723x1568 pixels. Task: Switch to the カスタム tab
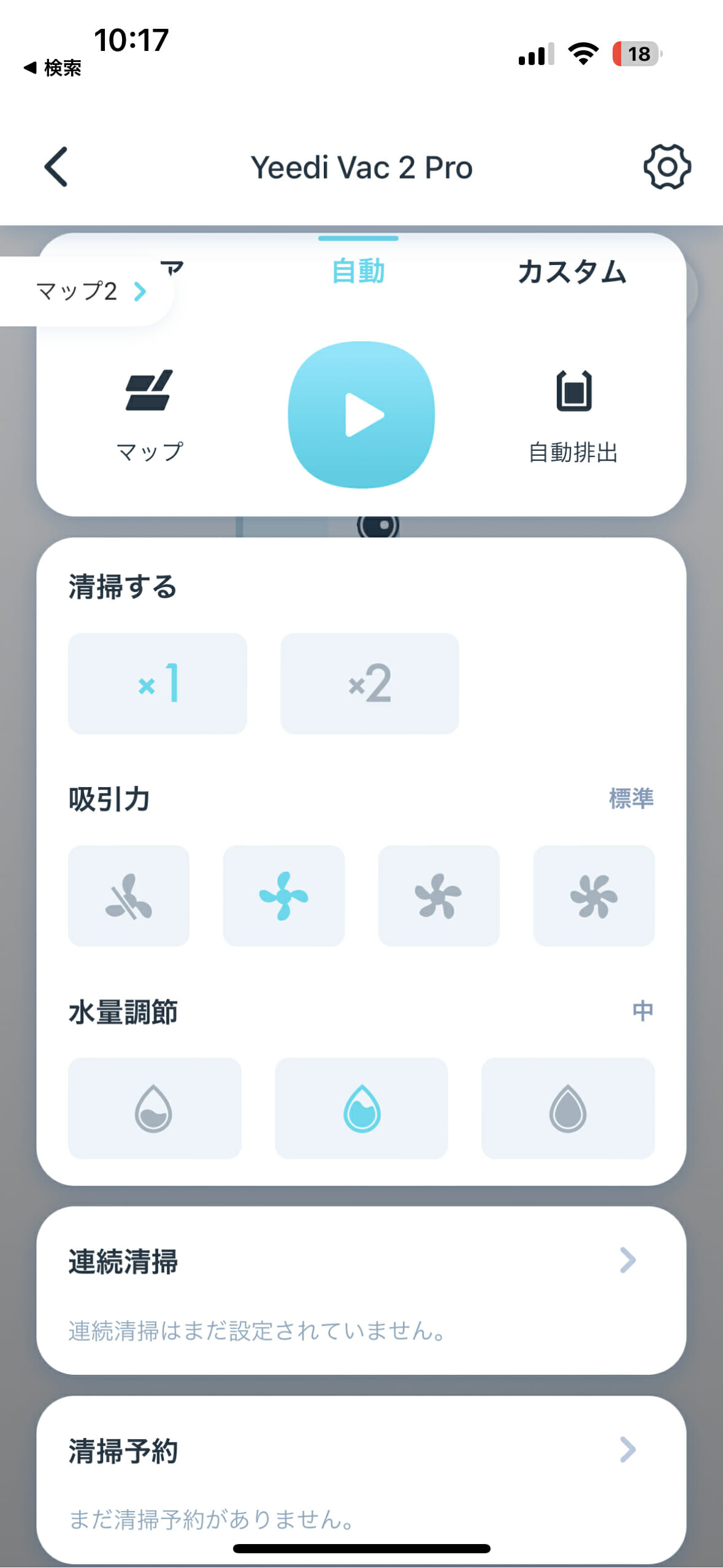pyautogui.click(x=572, y=272)
